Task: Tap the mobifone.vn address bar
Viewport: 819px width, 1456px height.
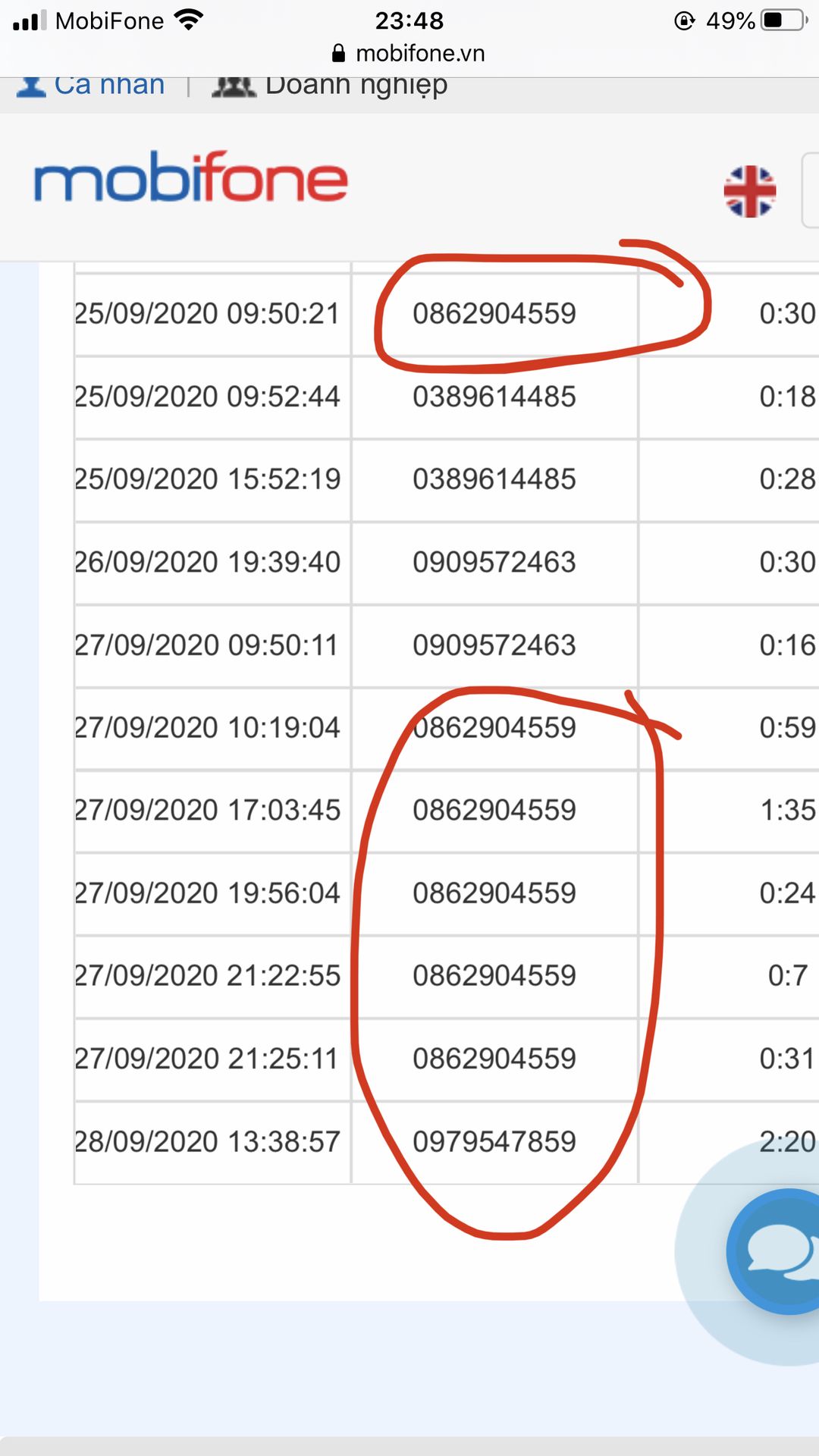Action: pos(409,53)
